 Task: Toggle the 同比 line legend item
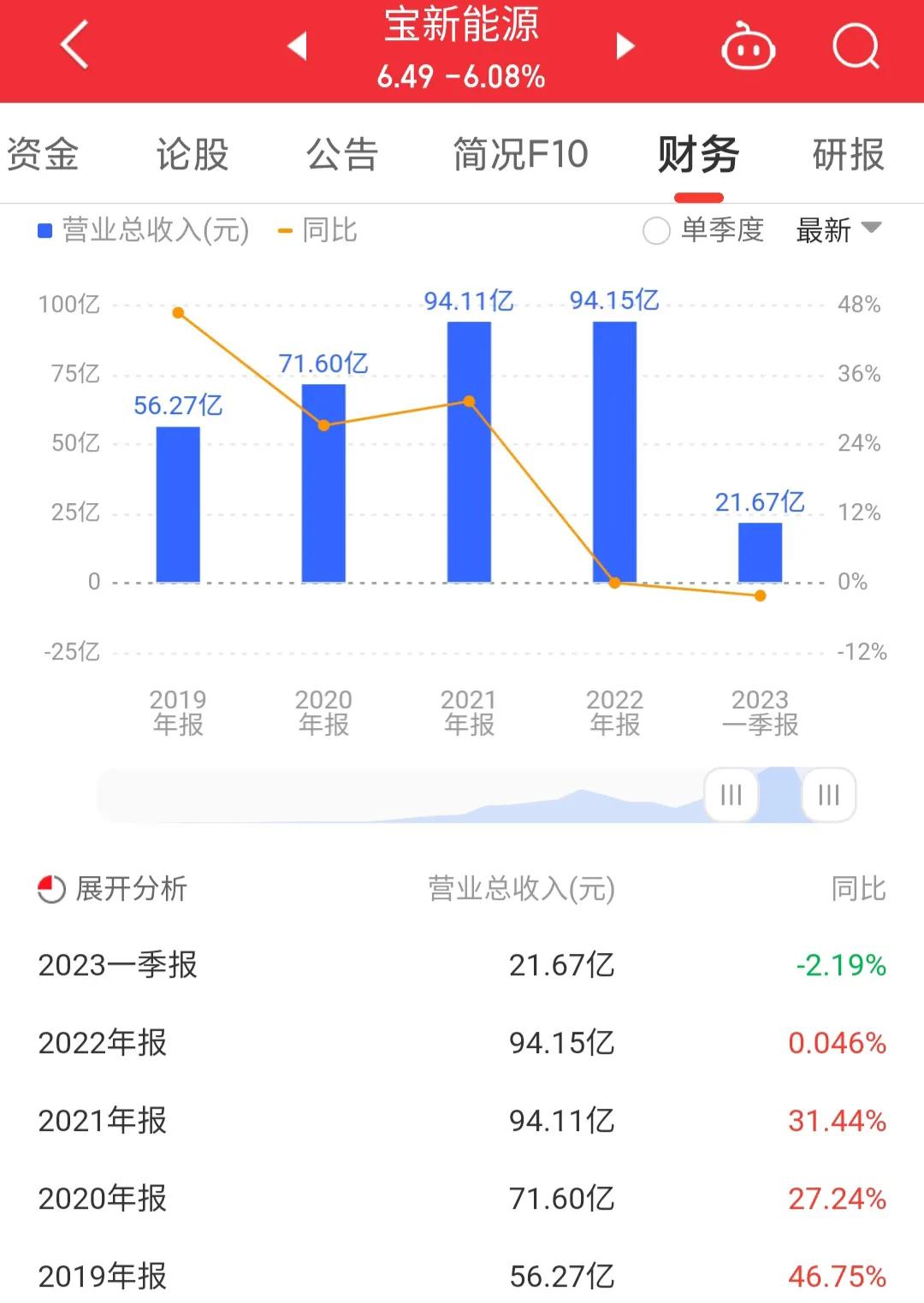coord(318,229)
